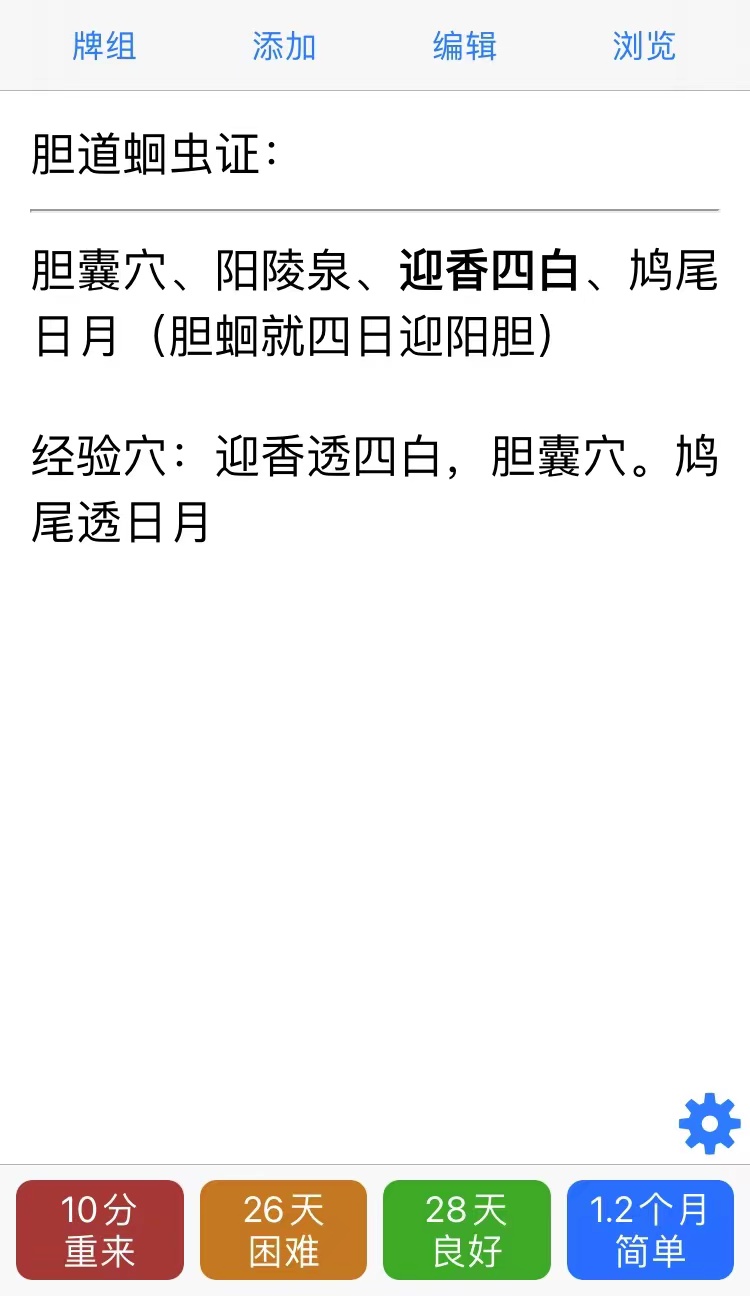Open the 浏览 card browser

pyautogui.click(x=644, y=46)
